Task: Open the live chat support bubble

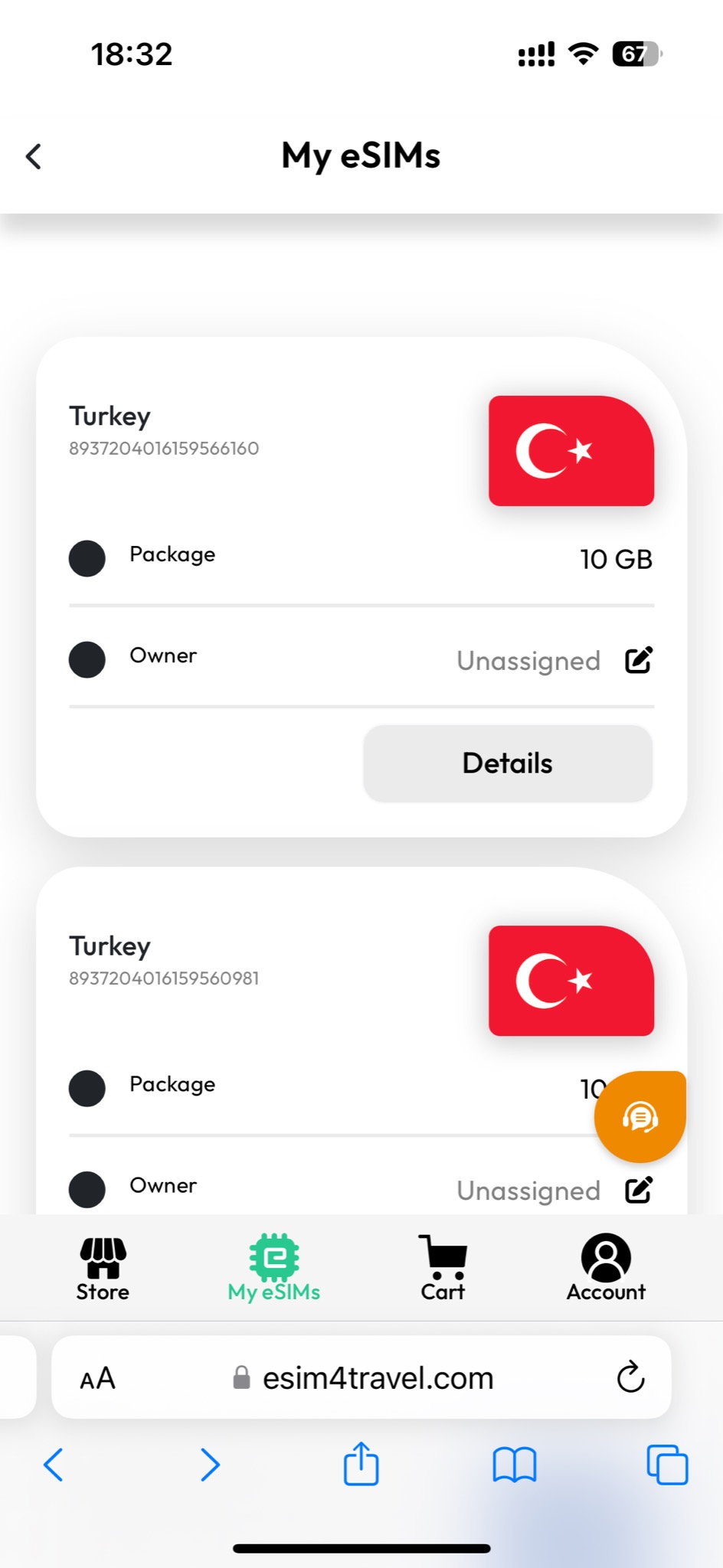Action: 640,1117
